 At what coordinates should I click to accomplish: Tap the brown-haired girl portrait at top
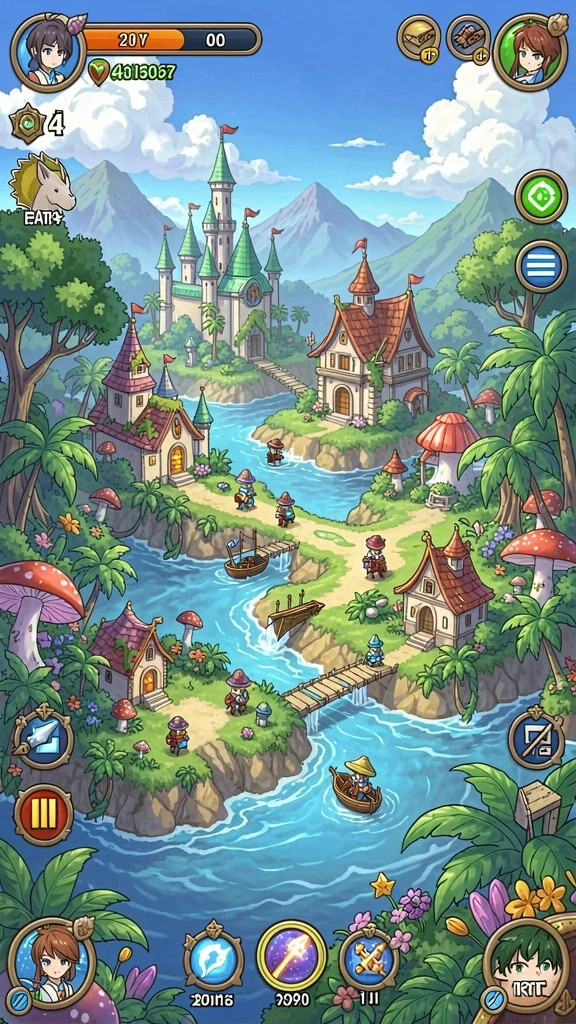530,50
